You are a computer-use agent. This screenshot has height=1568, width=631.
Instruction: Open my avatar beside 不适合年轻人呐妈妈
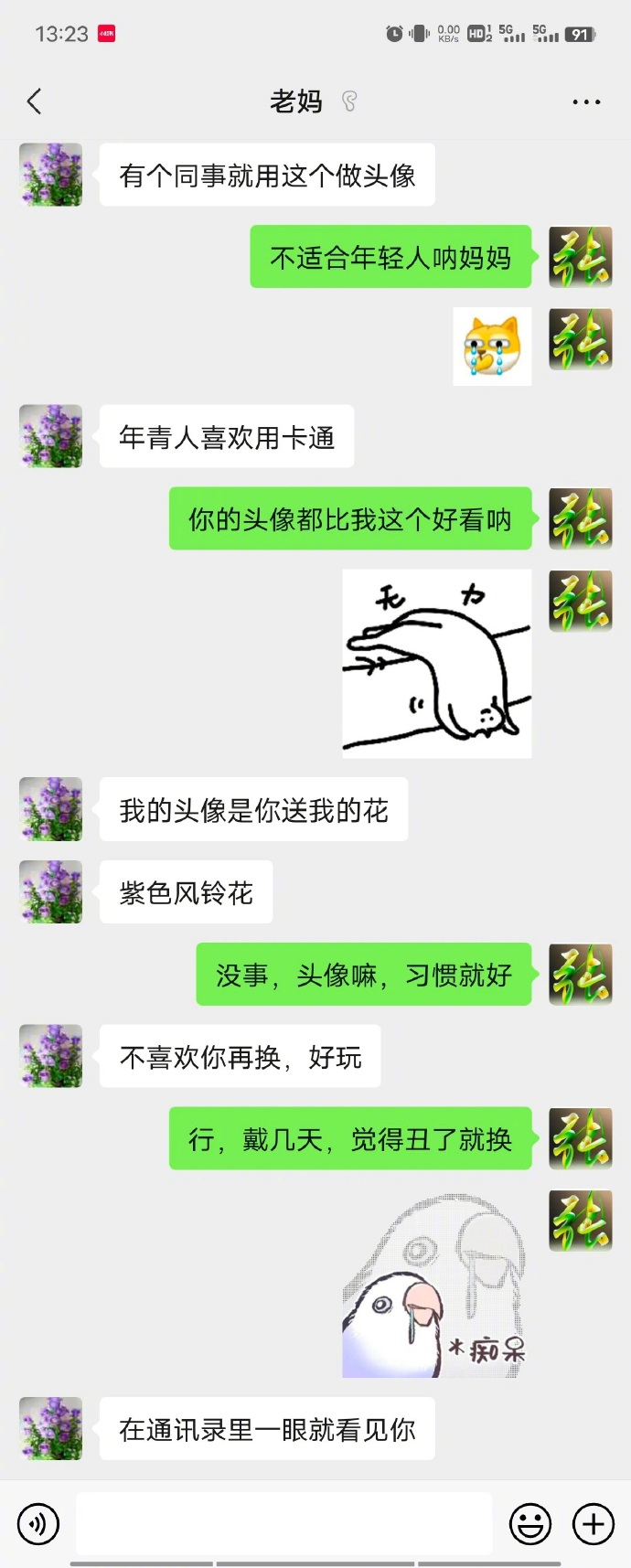tap(580, 257)
